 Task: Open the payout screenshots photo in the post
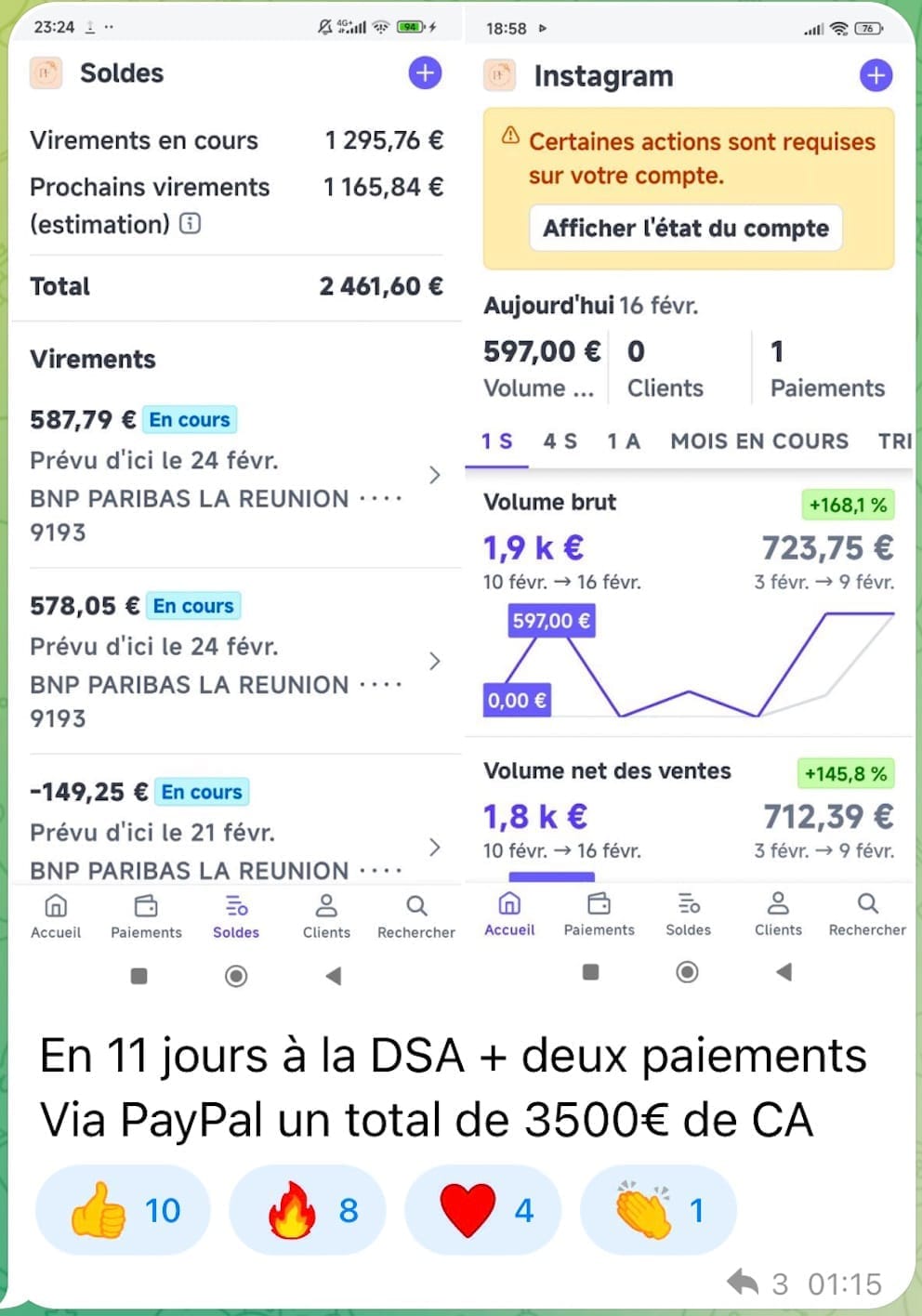[x=461, y=502]
